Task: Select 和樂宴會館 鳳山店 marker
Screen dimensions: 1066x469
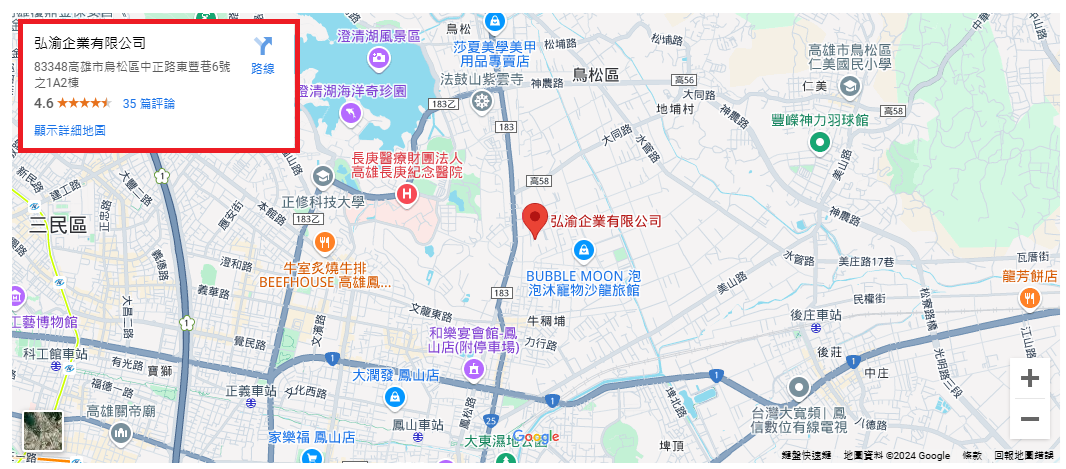Action: (473, 370)
